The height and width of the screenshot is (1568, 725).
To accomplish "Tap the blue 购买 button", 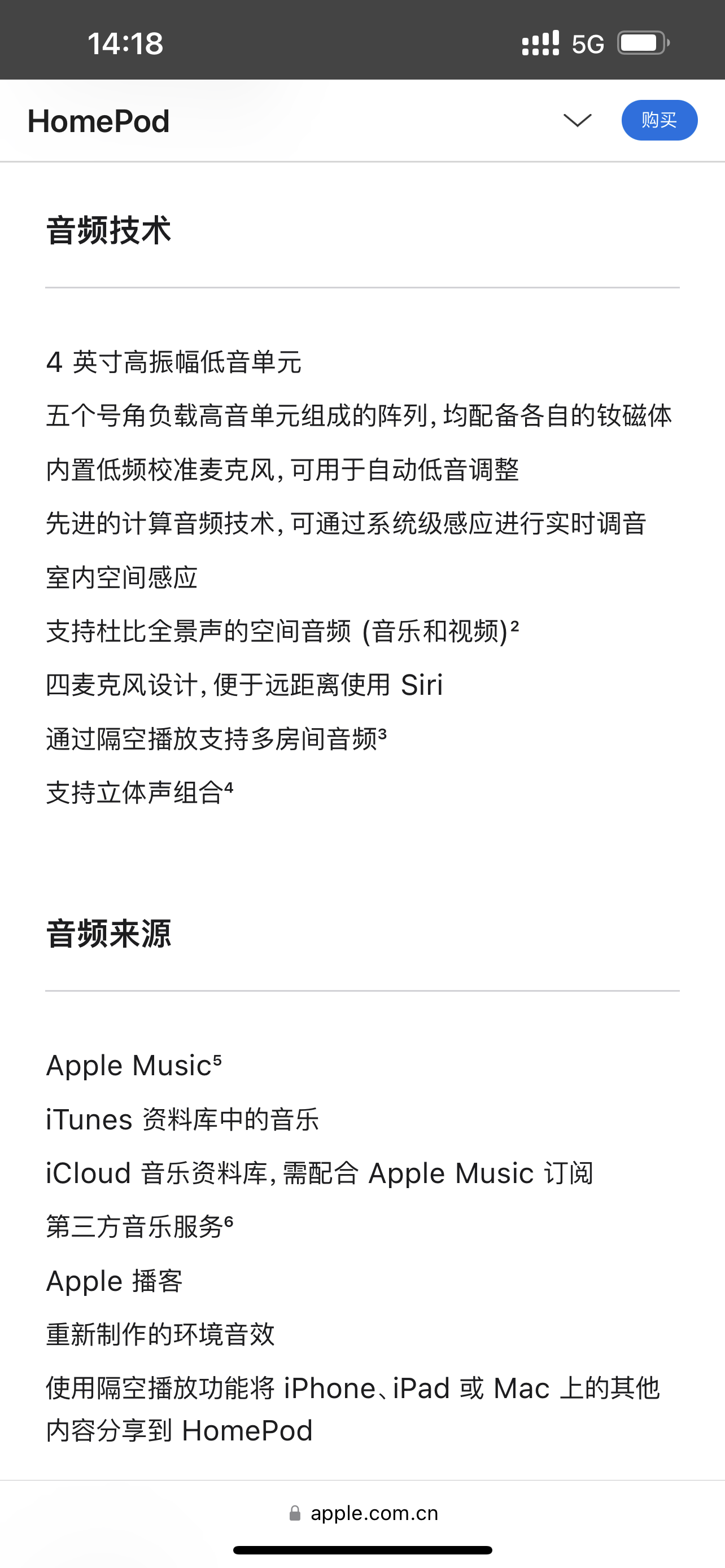I will click(658, 120).
